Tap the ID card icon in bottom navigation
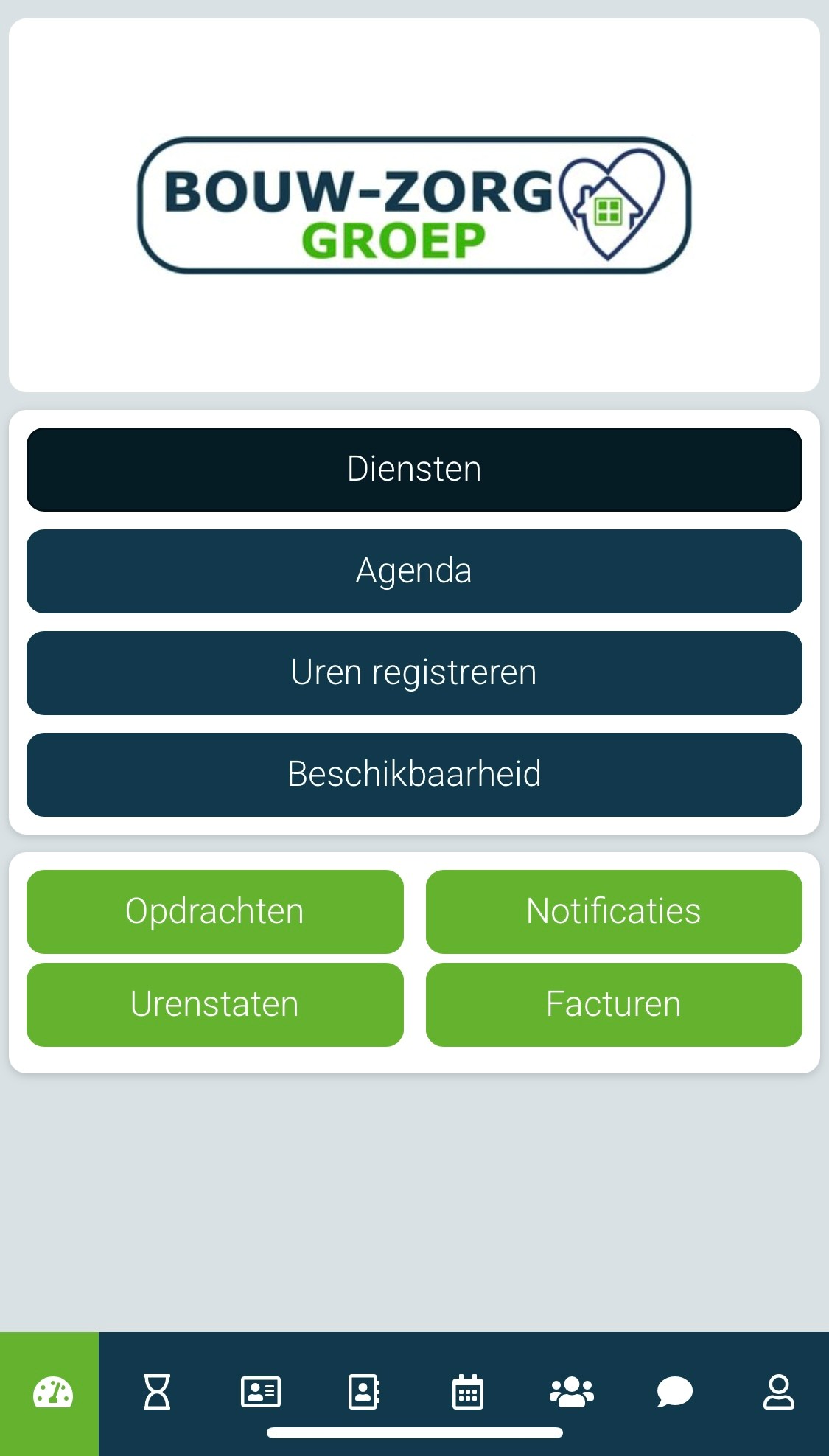 coord(260,1392)
